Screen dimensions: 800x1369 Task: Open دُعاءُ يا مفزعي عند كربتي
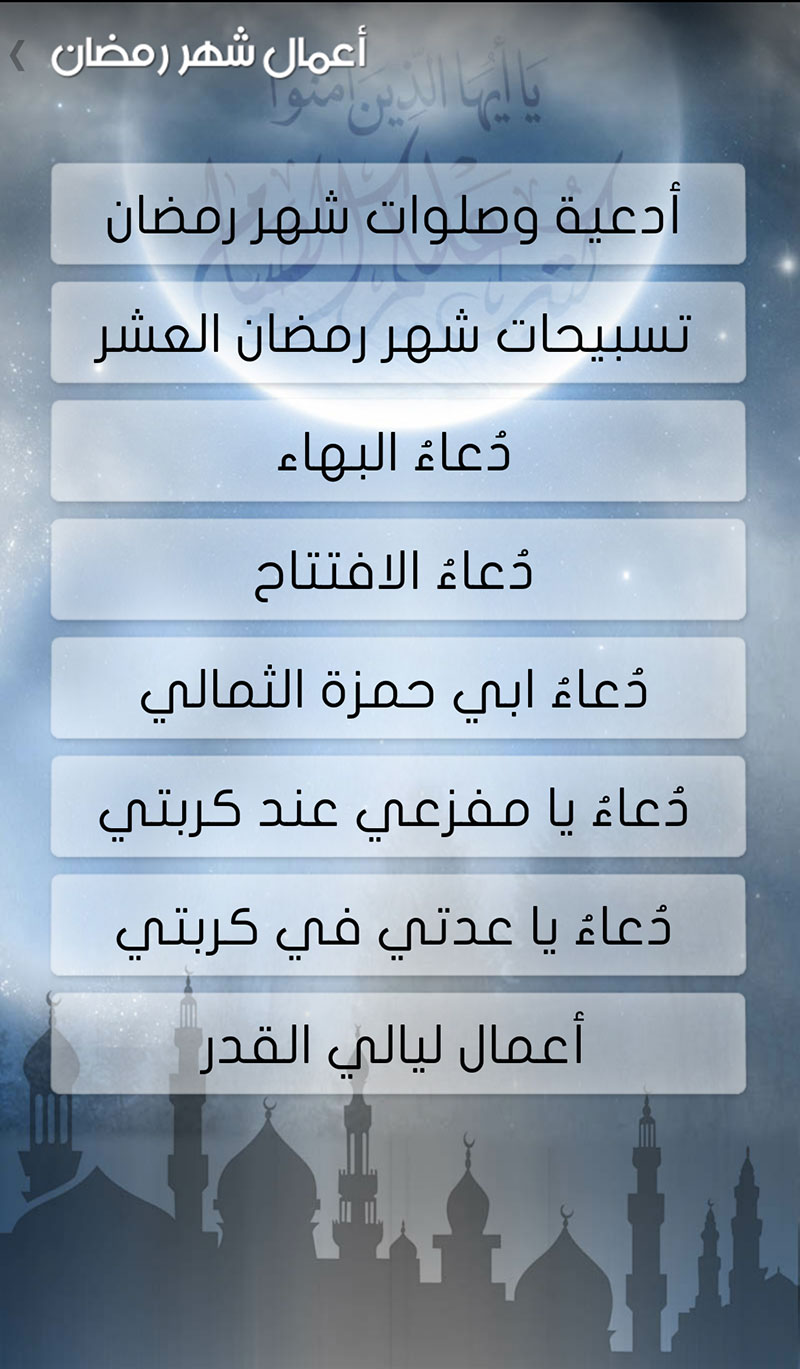[398, 806]
